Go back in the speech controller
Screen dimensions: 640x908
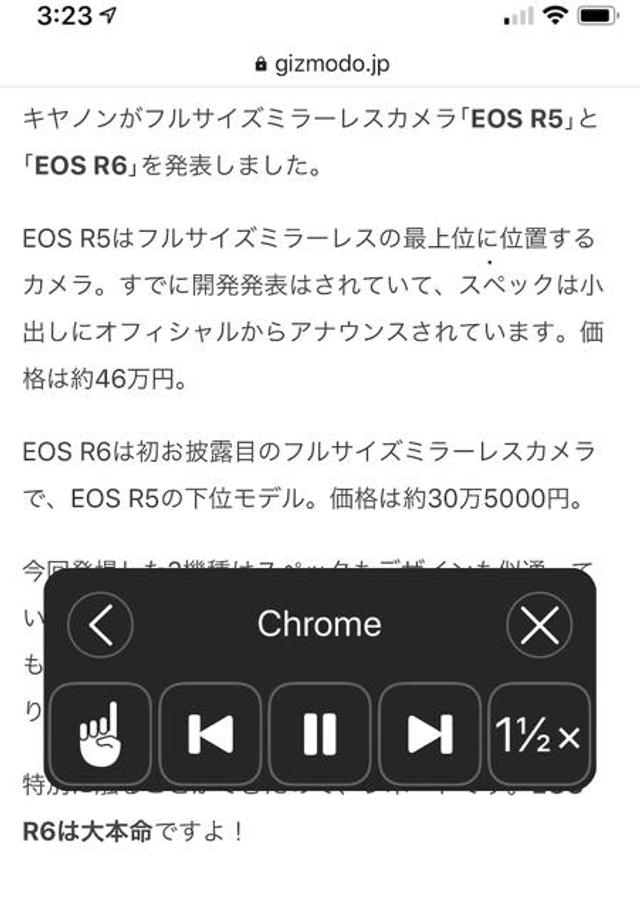click(x=100, y=625)
